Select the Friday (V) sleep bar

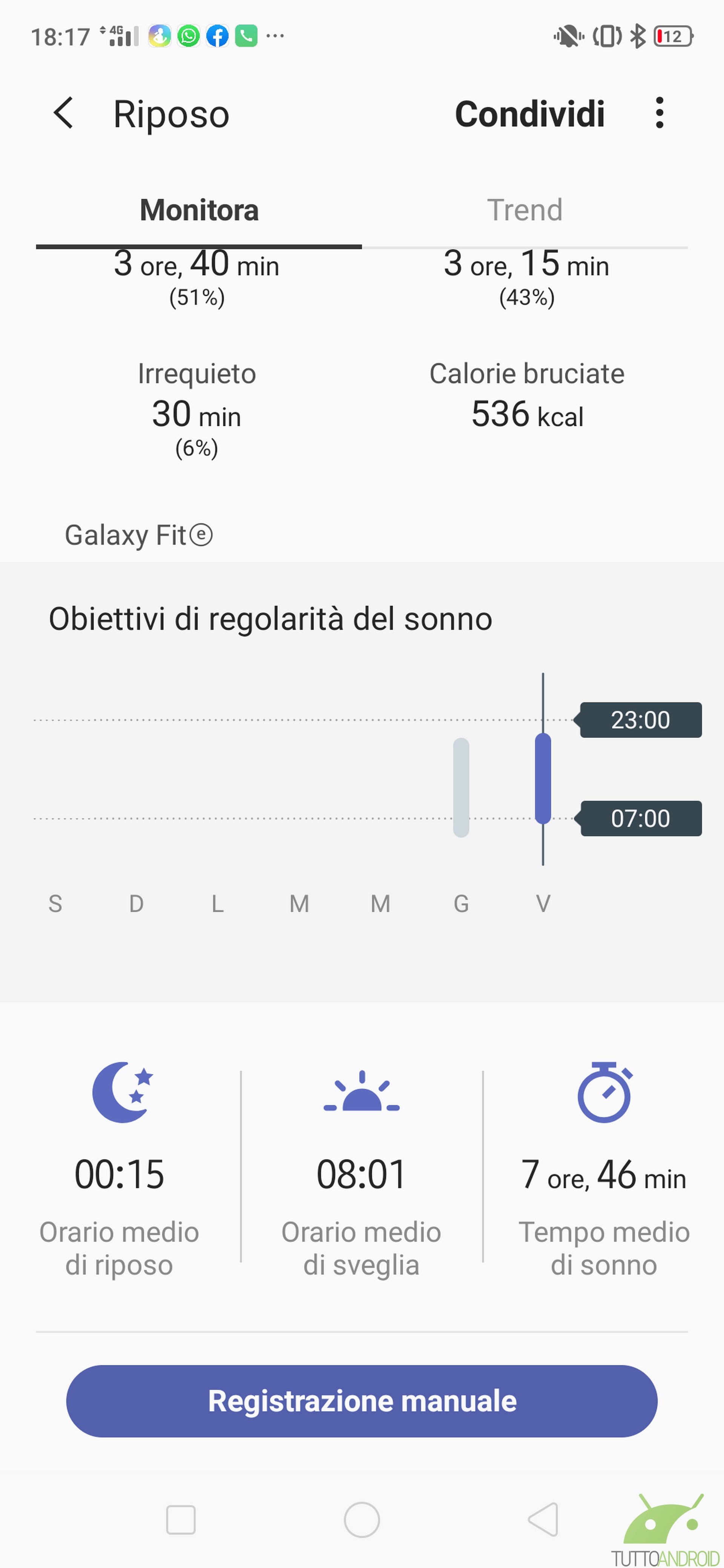(543, 778)
